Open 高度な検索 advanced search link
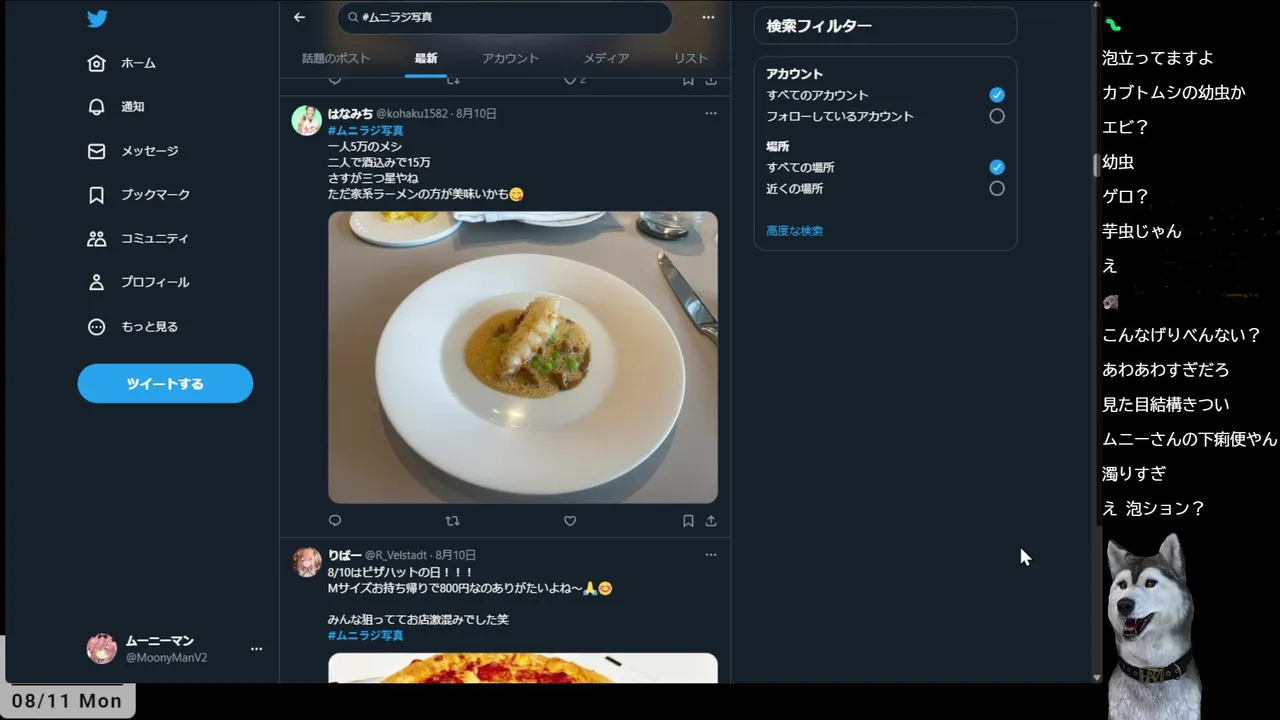This screenshot has height=720, width=1280. point(794,231)
